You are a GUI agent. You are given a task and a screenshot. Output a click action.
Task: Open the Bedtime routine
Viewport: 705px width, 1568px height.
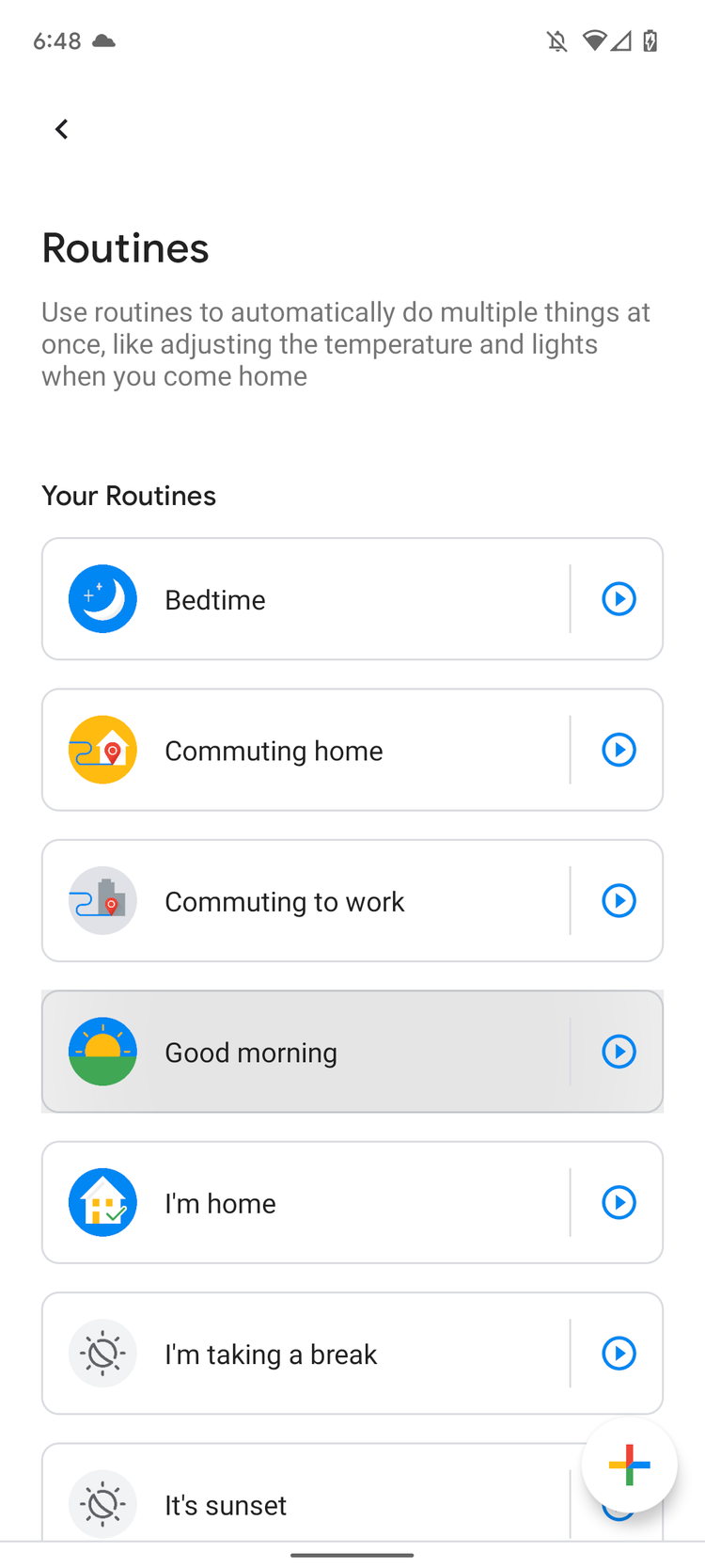coord(305,599)
